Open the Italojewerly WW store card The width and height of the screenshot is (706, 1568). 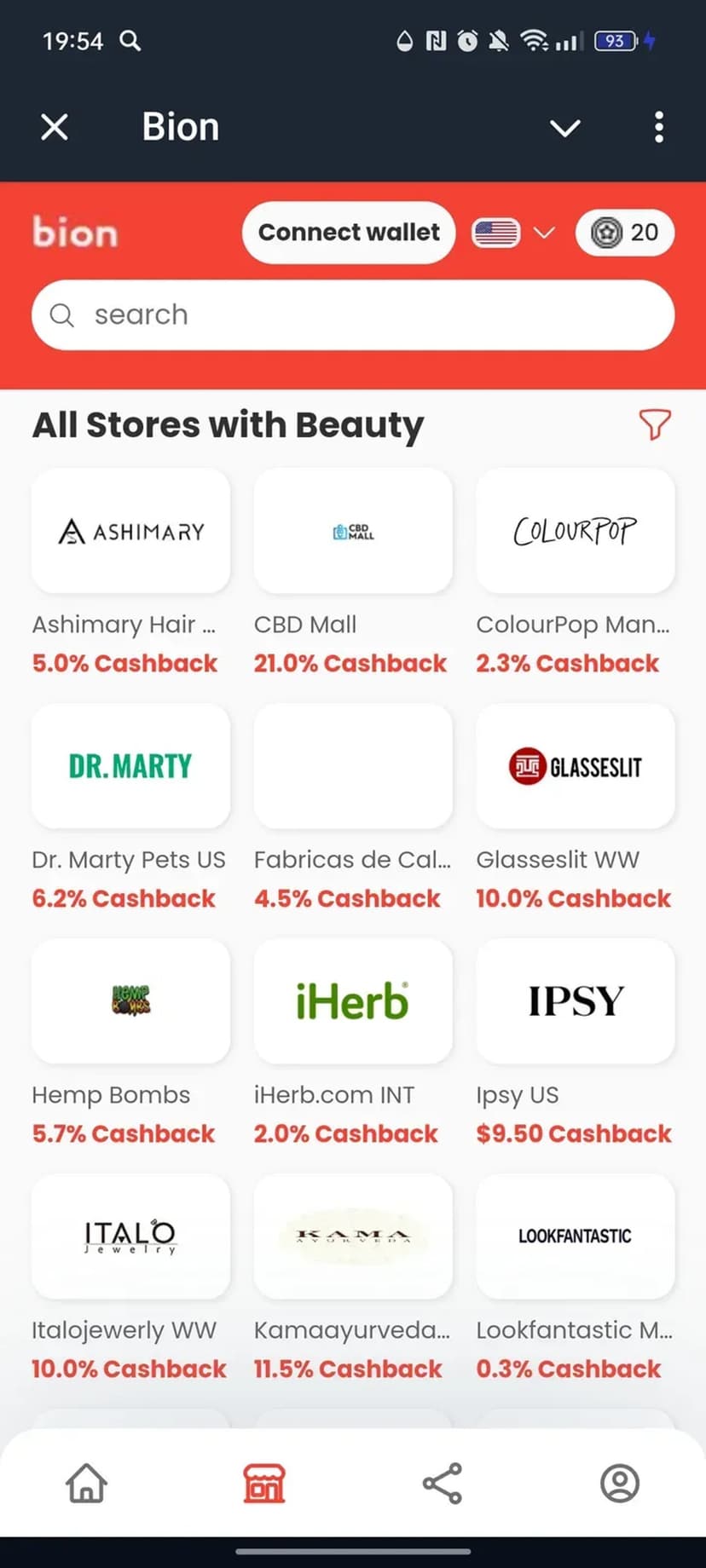130,1237
